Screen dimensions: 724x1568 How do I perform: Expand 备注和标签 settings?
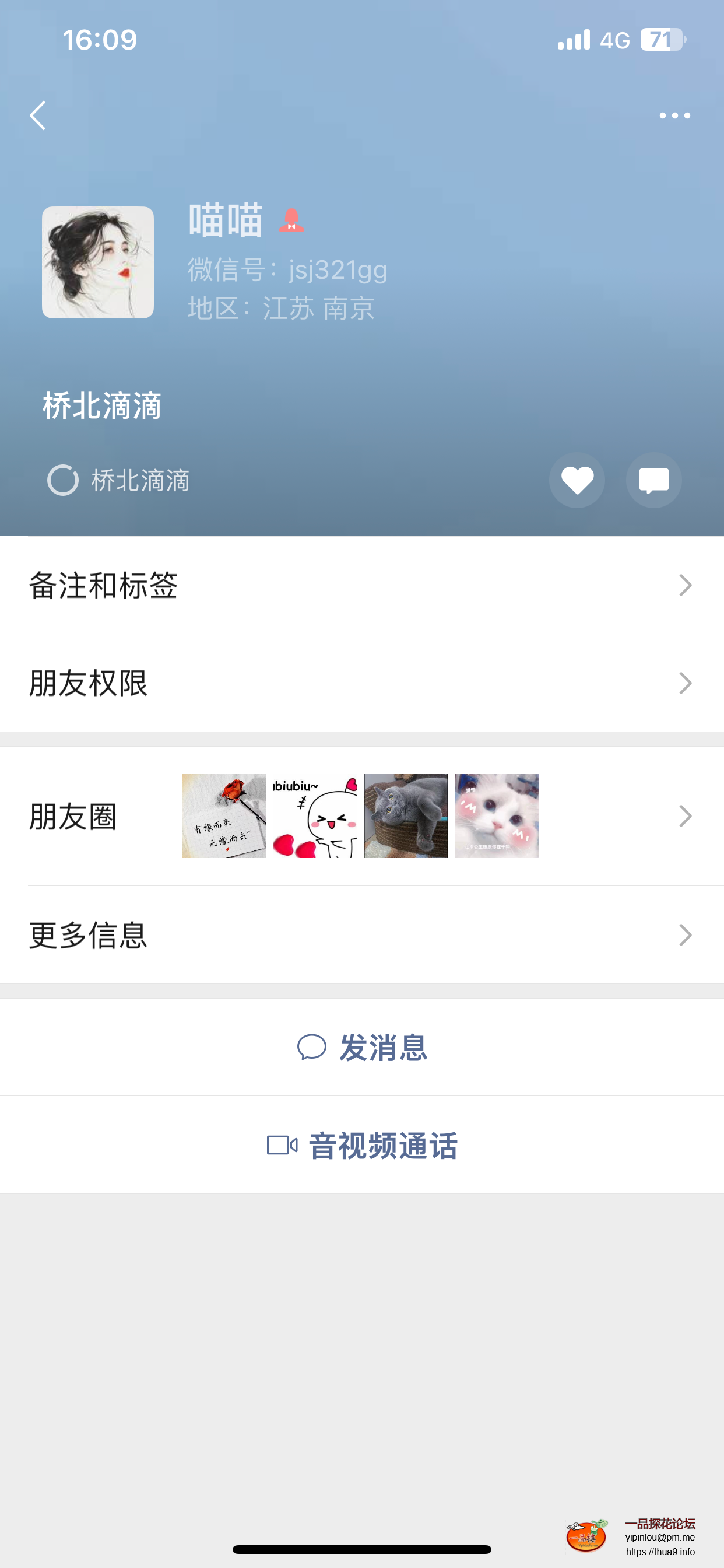click(362, 586)
